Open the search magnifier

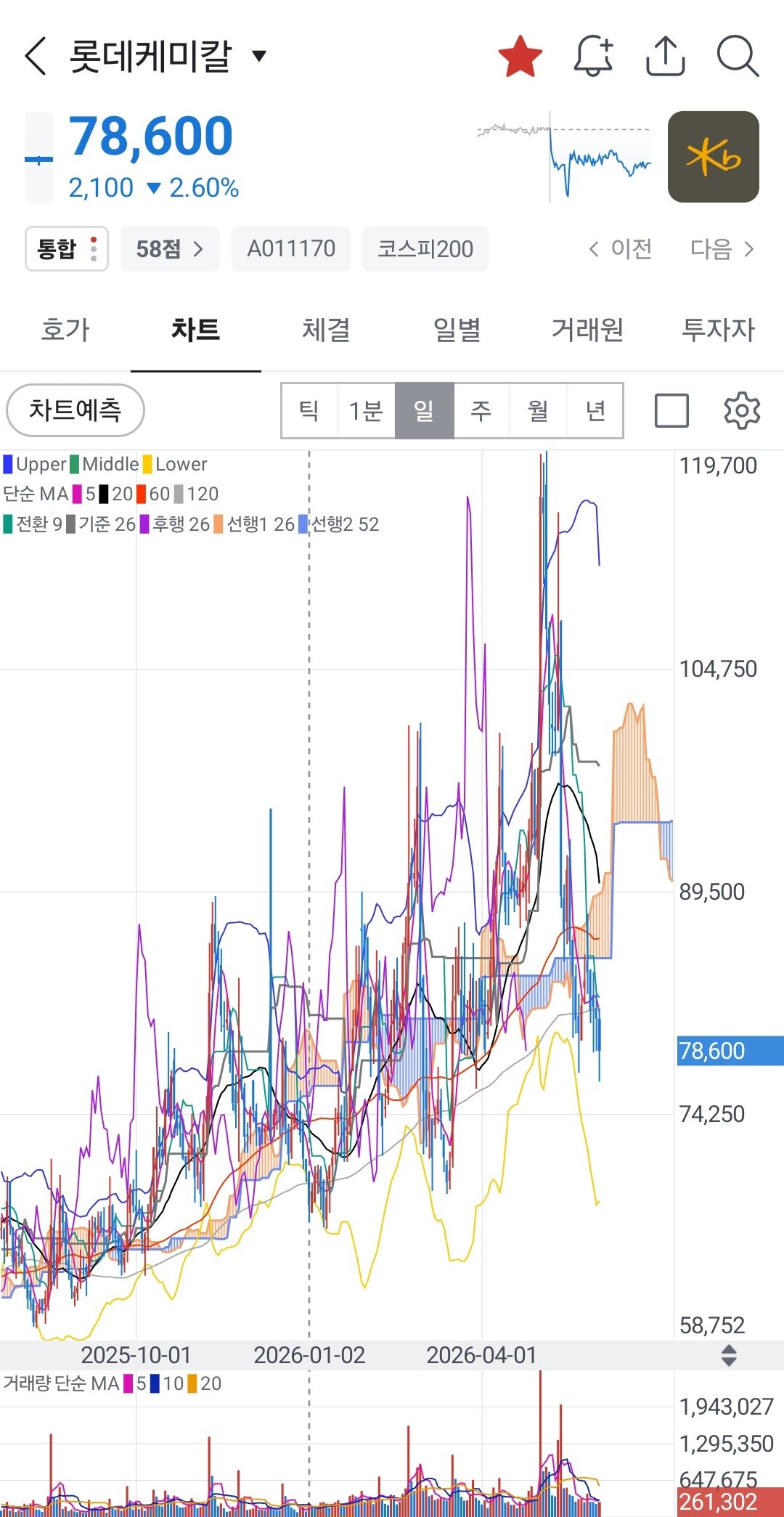click(738, 56)
